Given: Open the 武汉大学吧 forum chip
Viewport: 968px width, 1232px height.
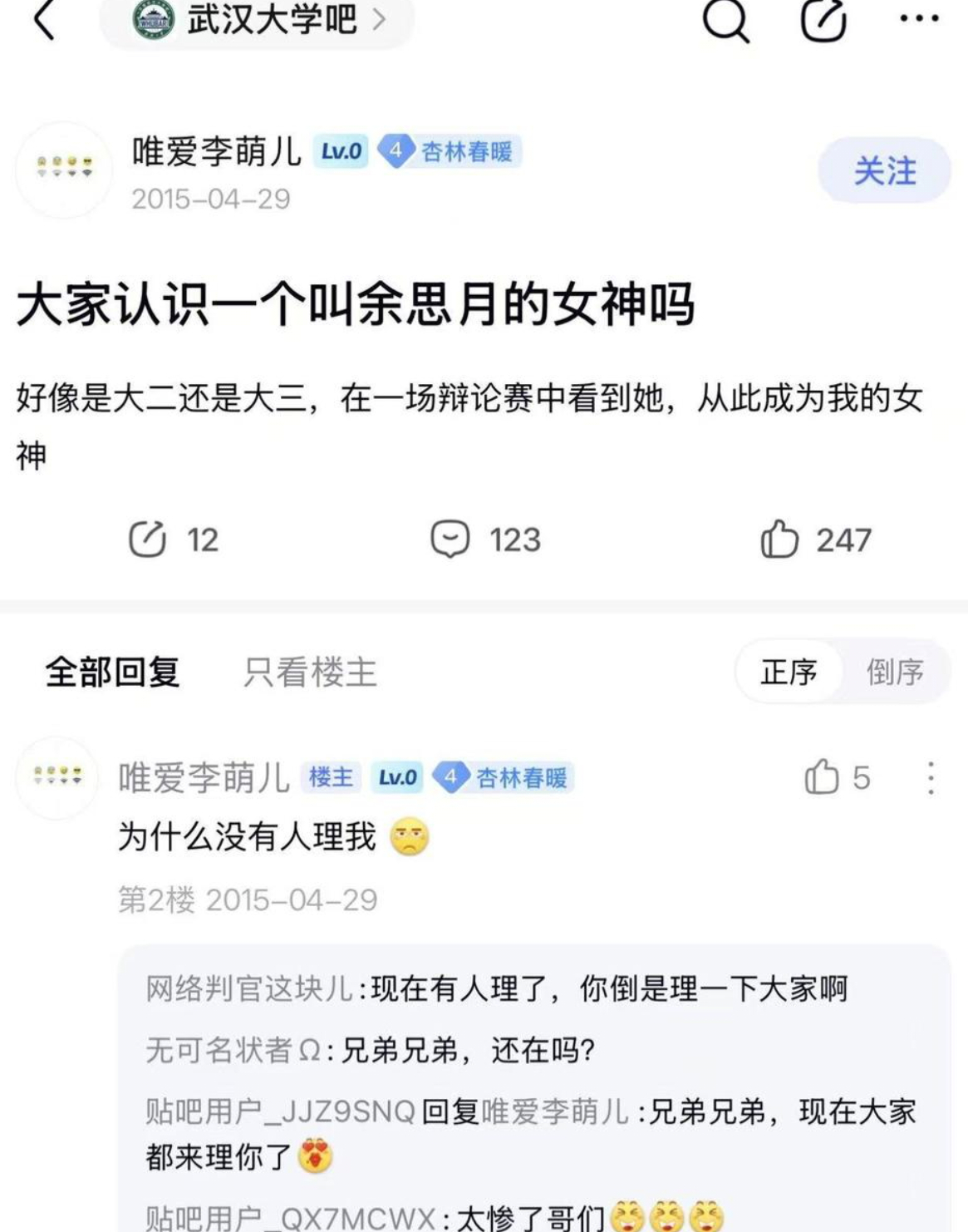Looking at the screenshot, I should [258, 19].
